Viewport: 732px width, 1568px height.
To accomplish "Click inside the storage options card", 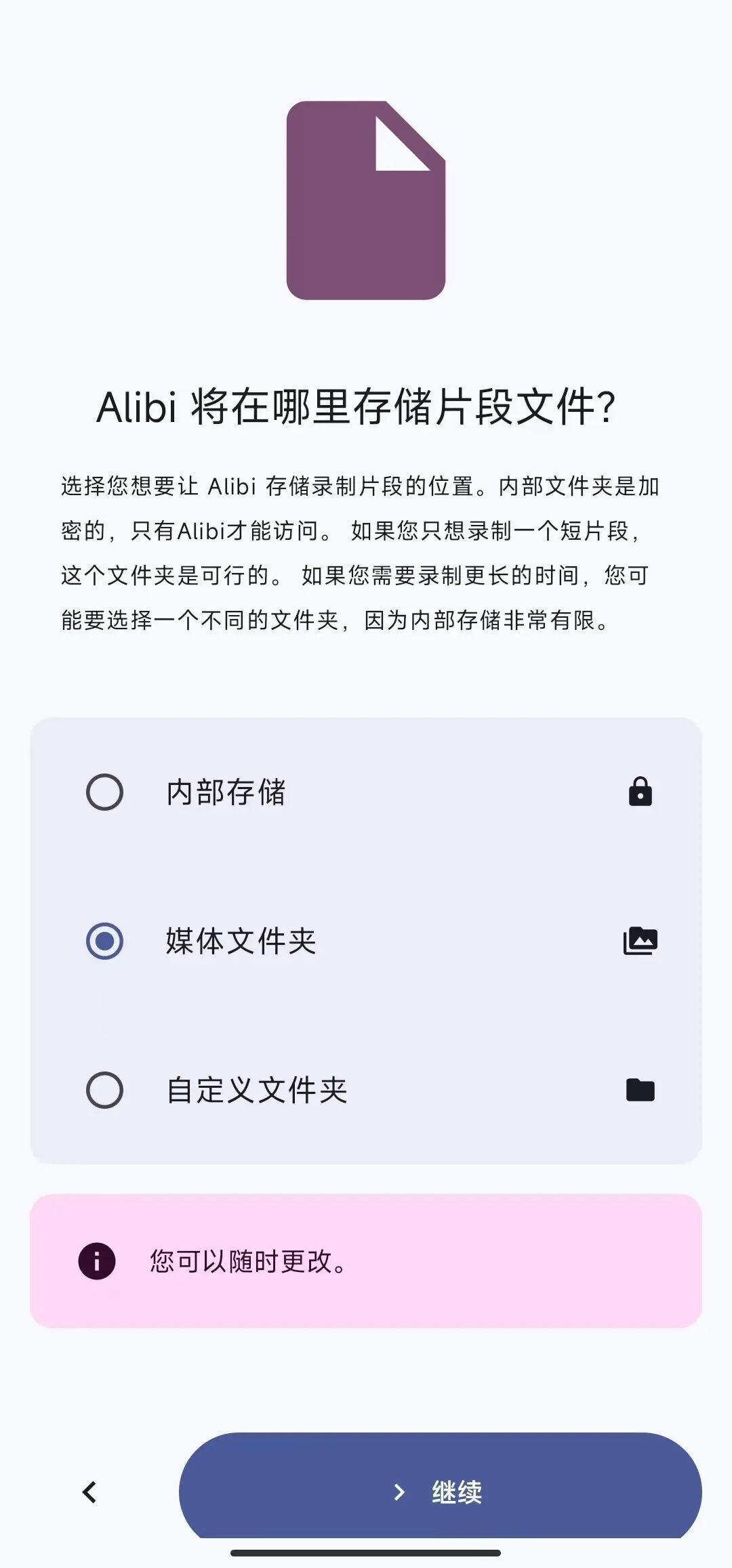I will point(366,940).
